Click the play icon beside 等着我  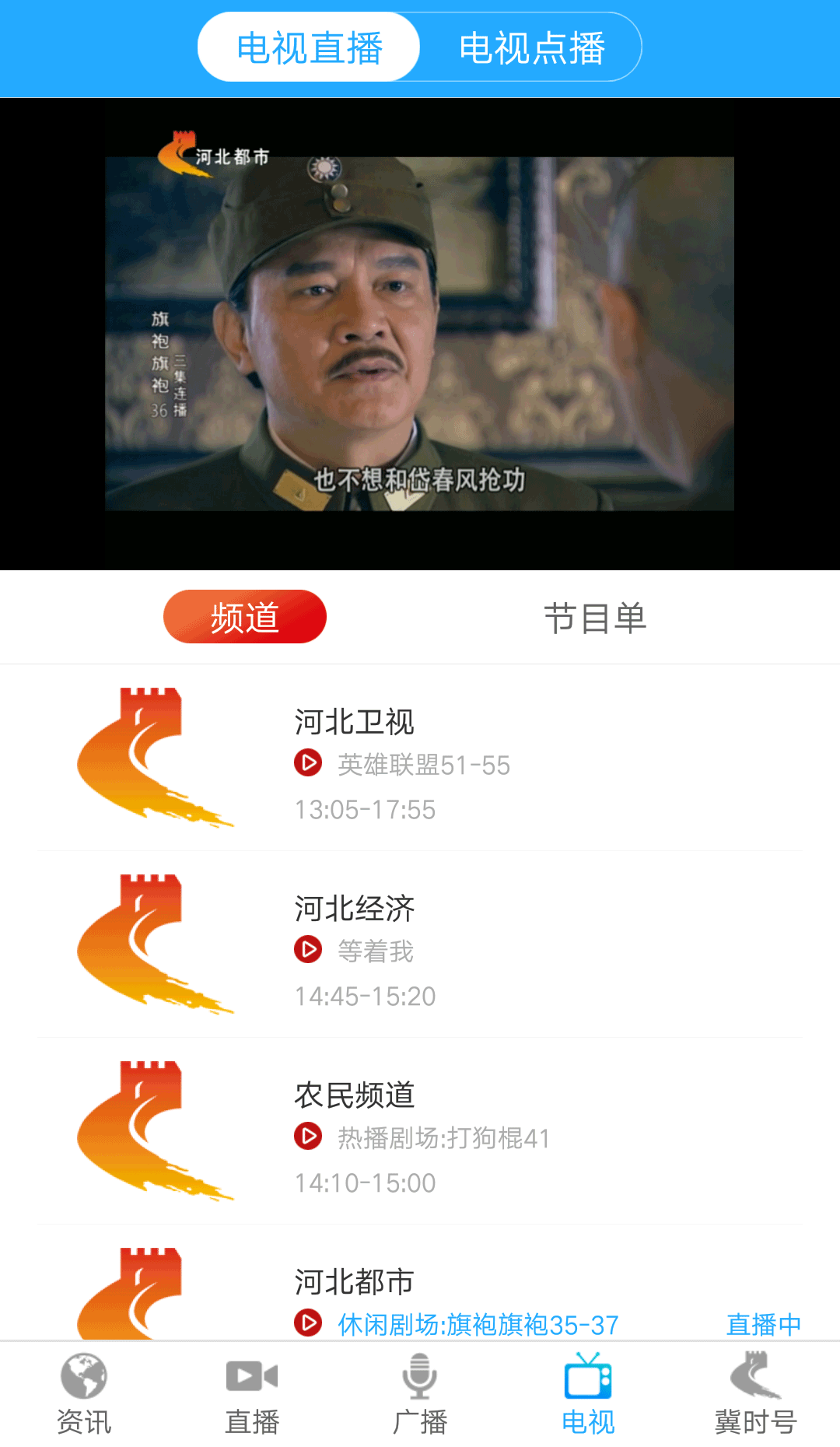pyautogui.click(x=309, y=951)
